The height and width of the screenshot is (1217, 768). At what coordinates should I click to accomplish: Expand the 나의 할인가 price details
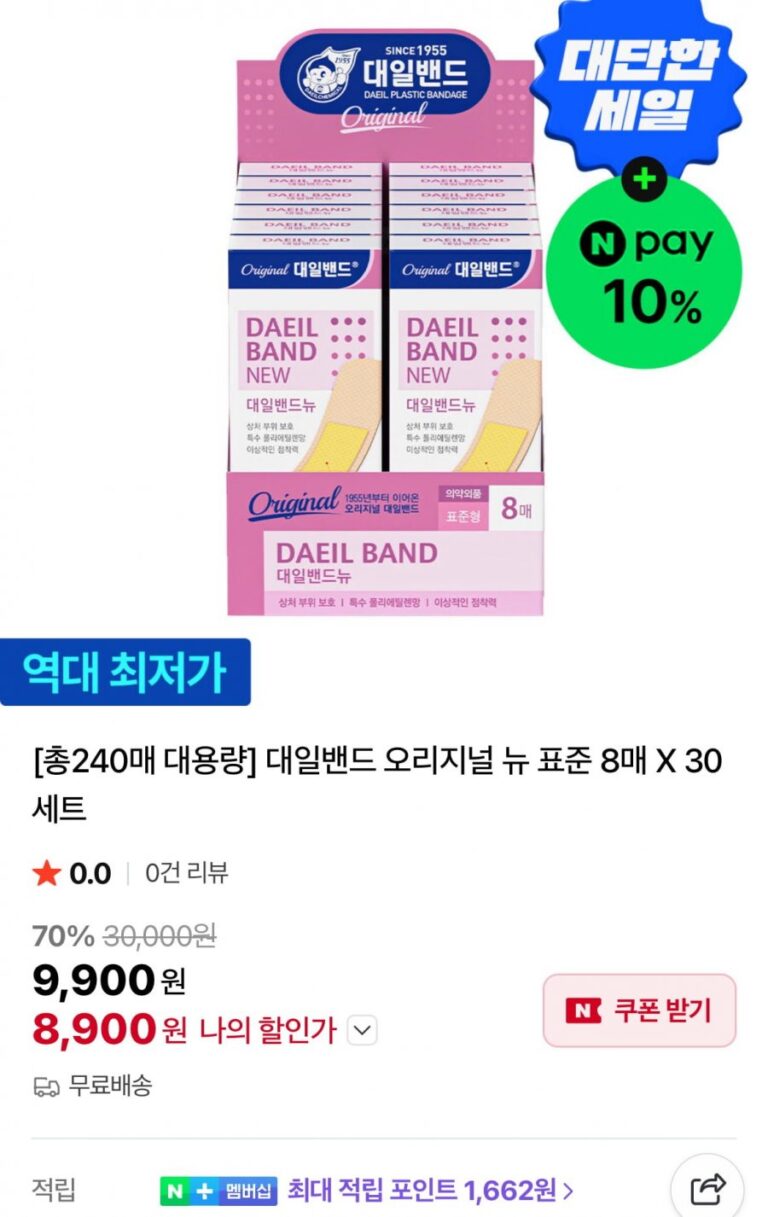[362, 1030]
